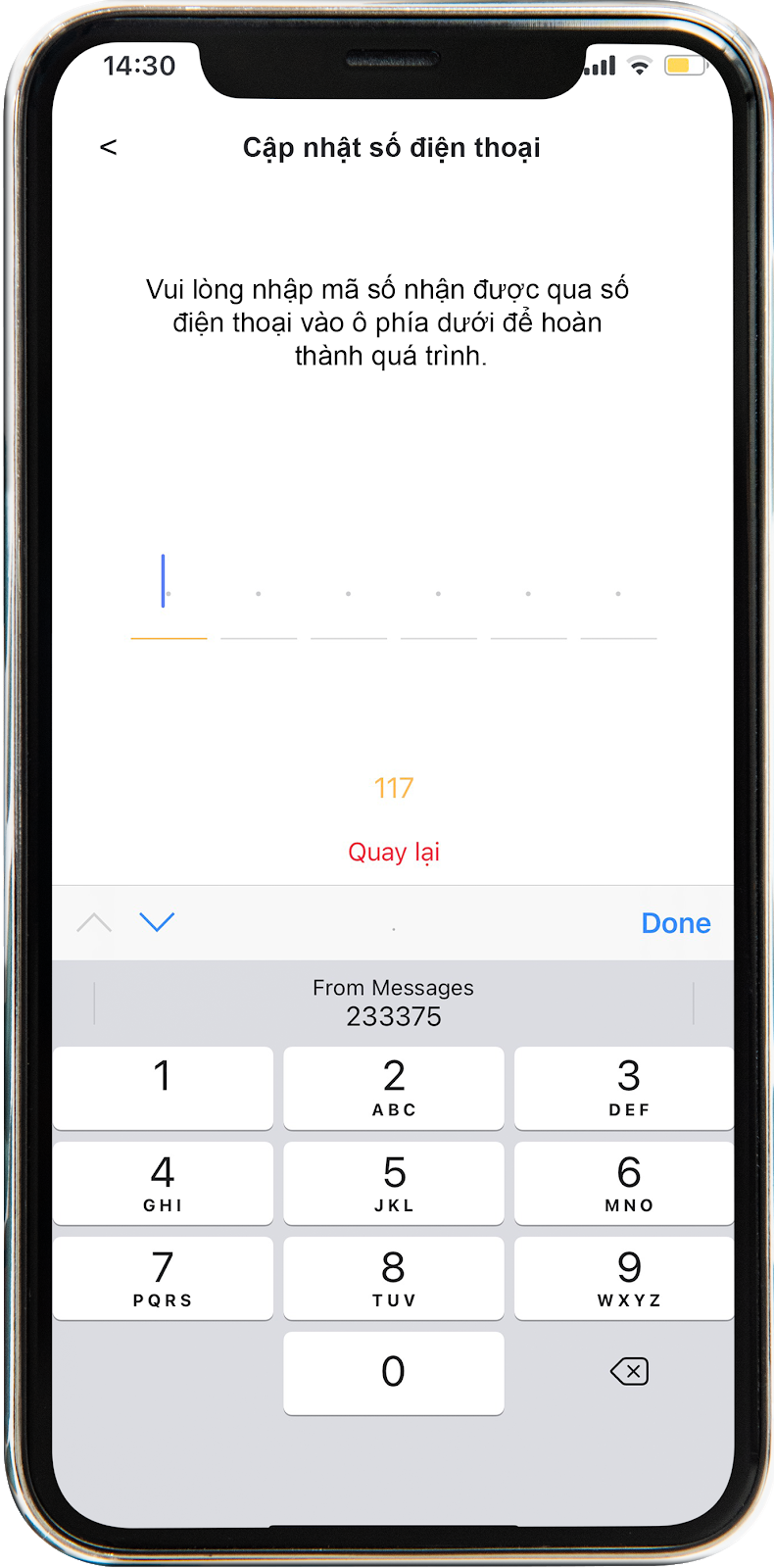
Task: Enter digit 0 on the keypad
Action: [394, 1372]
